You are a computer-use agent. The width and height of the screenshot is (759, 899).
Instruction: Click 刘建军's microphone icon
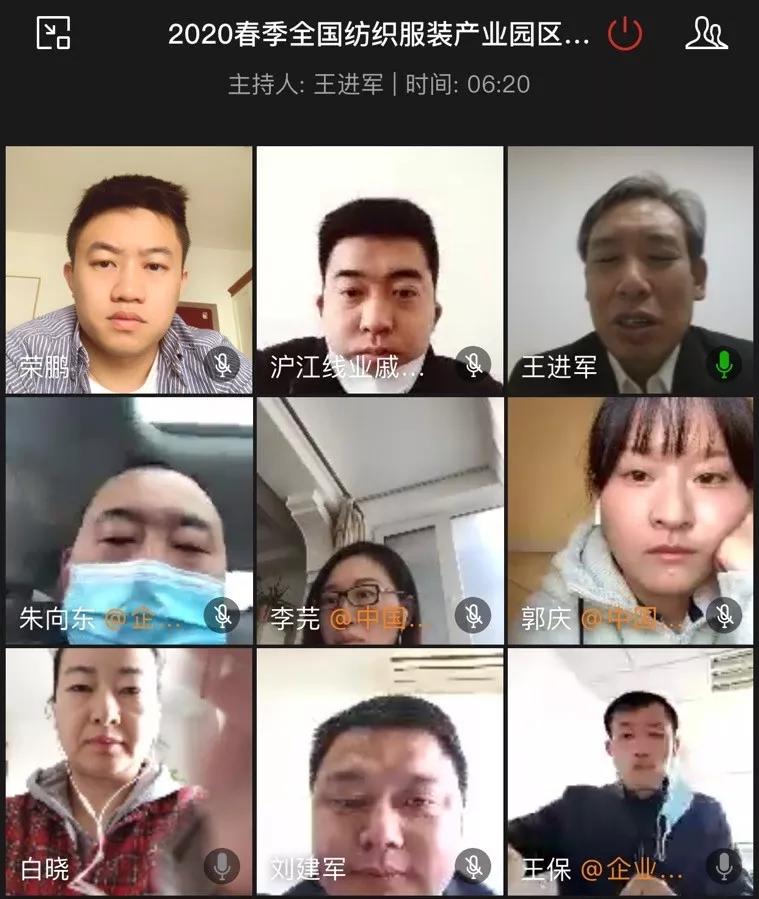471,866
